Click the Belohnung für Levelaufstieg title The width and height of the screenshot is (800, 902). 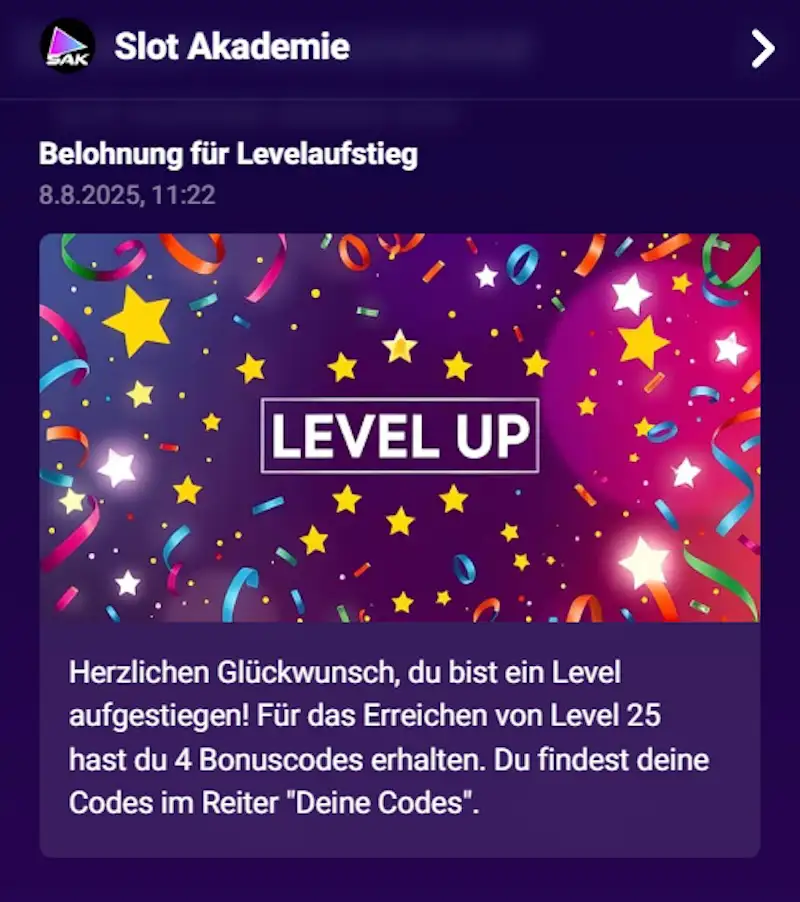[228, 155]
